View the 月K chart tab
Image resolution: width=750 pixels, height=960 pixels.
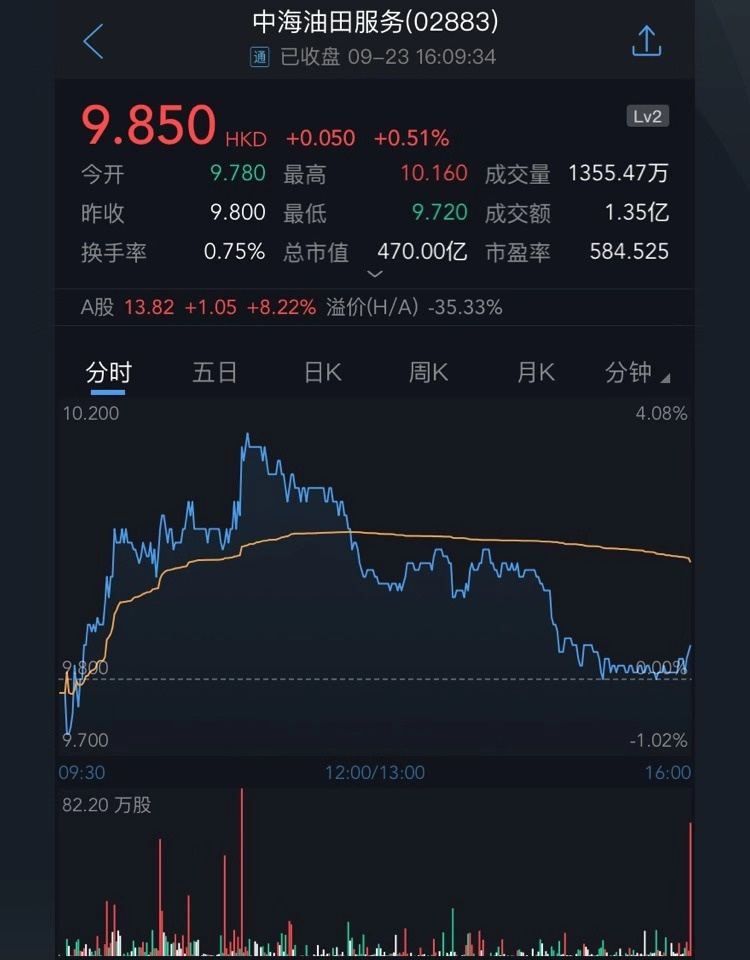pyautogui.click(x=535, y=373)
